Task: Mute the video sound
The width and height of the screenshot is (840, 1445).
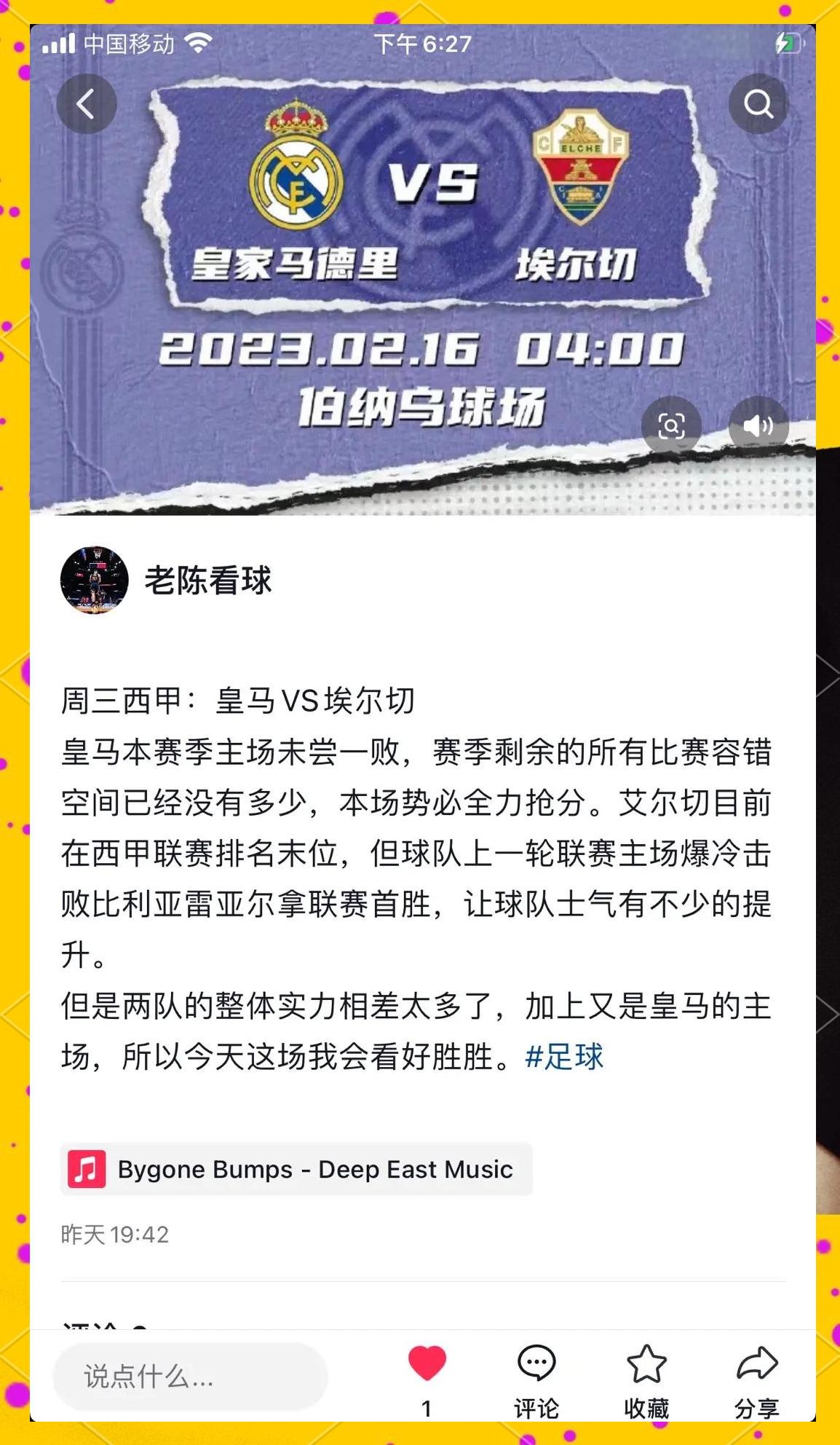Action: pos(758,425)
